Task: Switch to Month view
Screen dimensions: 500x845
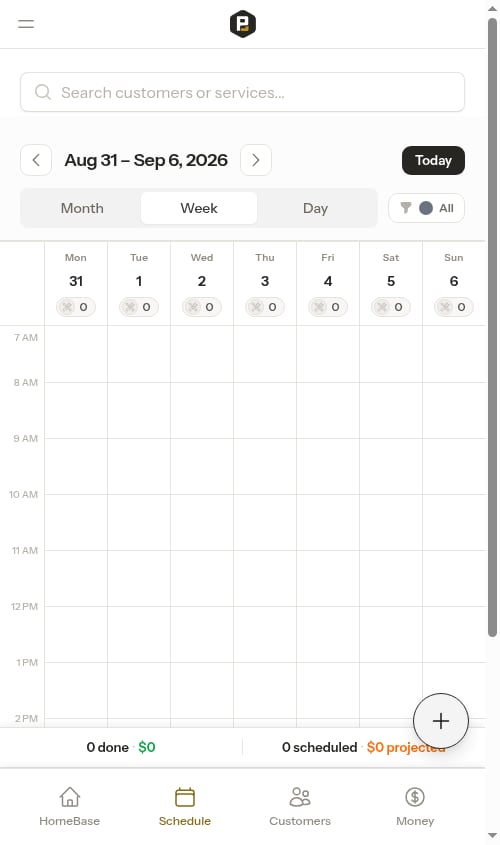Action: coord(82,208)
